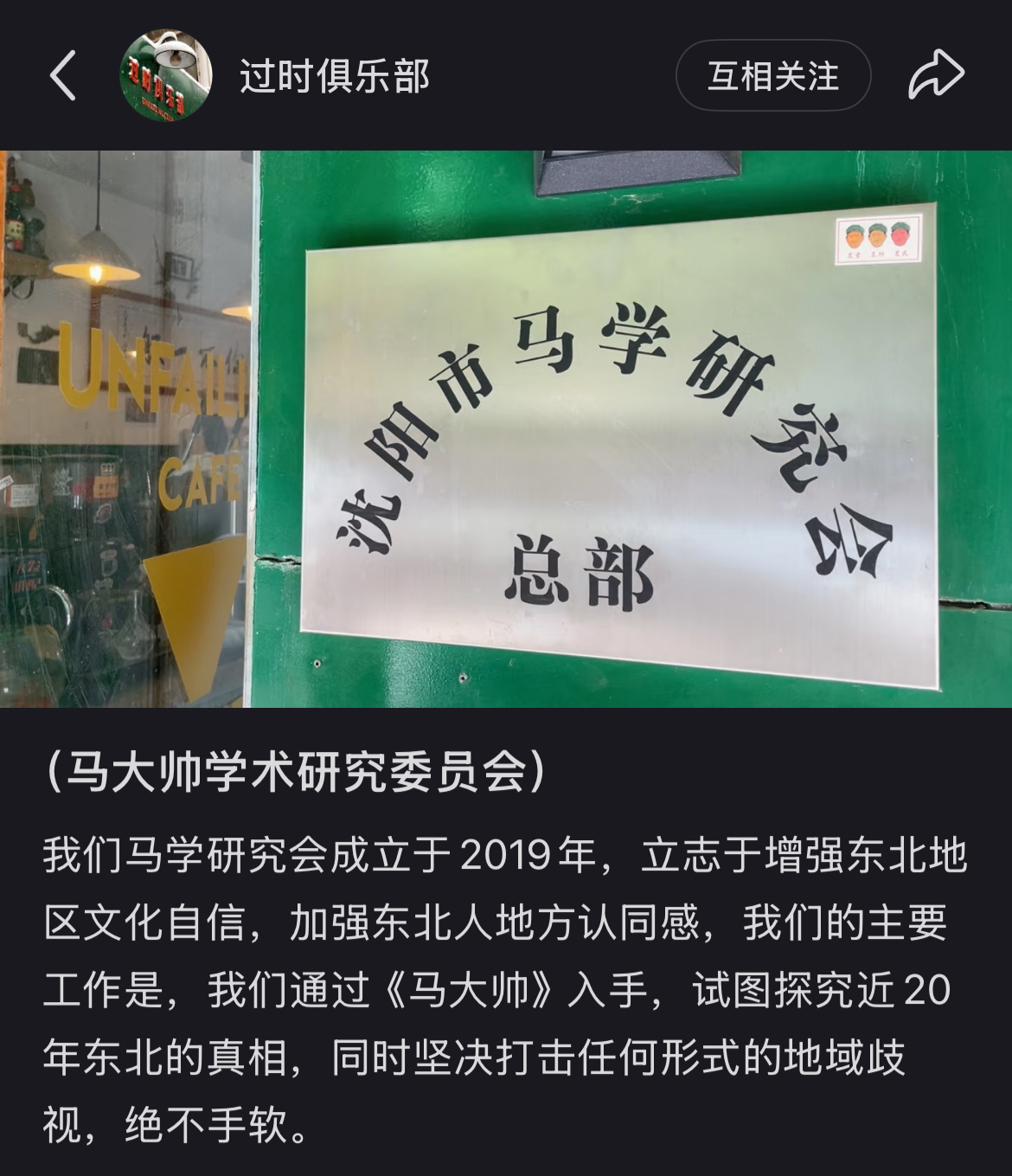
Task: Tap the 互相关注 follow button
Action: coord(772,76)
